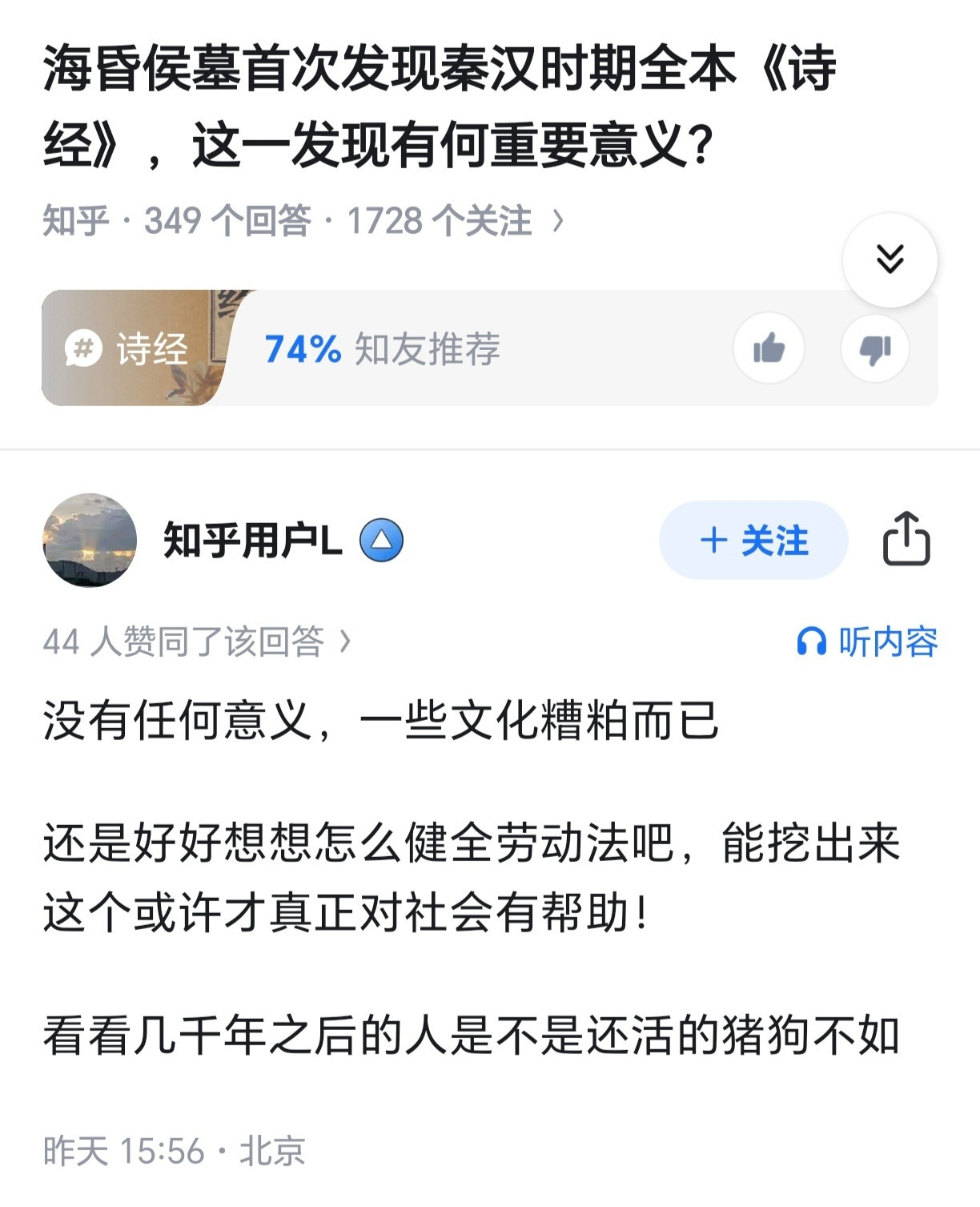Give a thumbs-up on the recommendation bar
Viewport: 980px width, 1207px height.
(x=769, y=348)
